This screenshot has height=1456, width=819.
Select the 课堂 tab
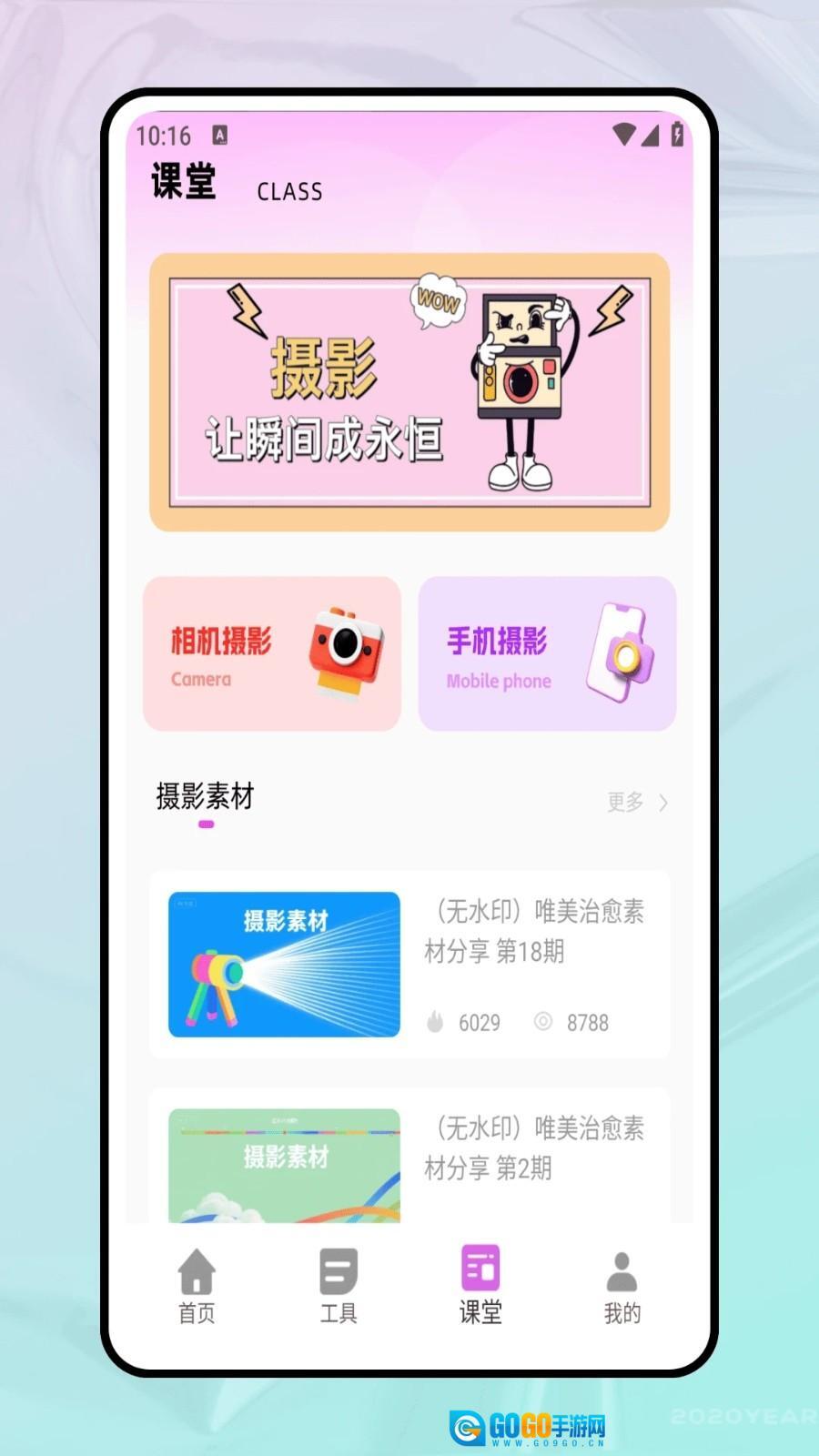pos(480,1285)
